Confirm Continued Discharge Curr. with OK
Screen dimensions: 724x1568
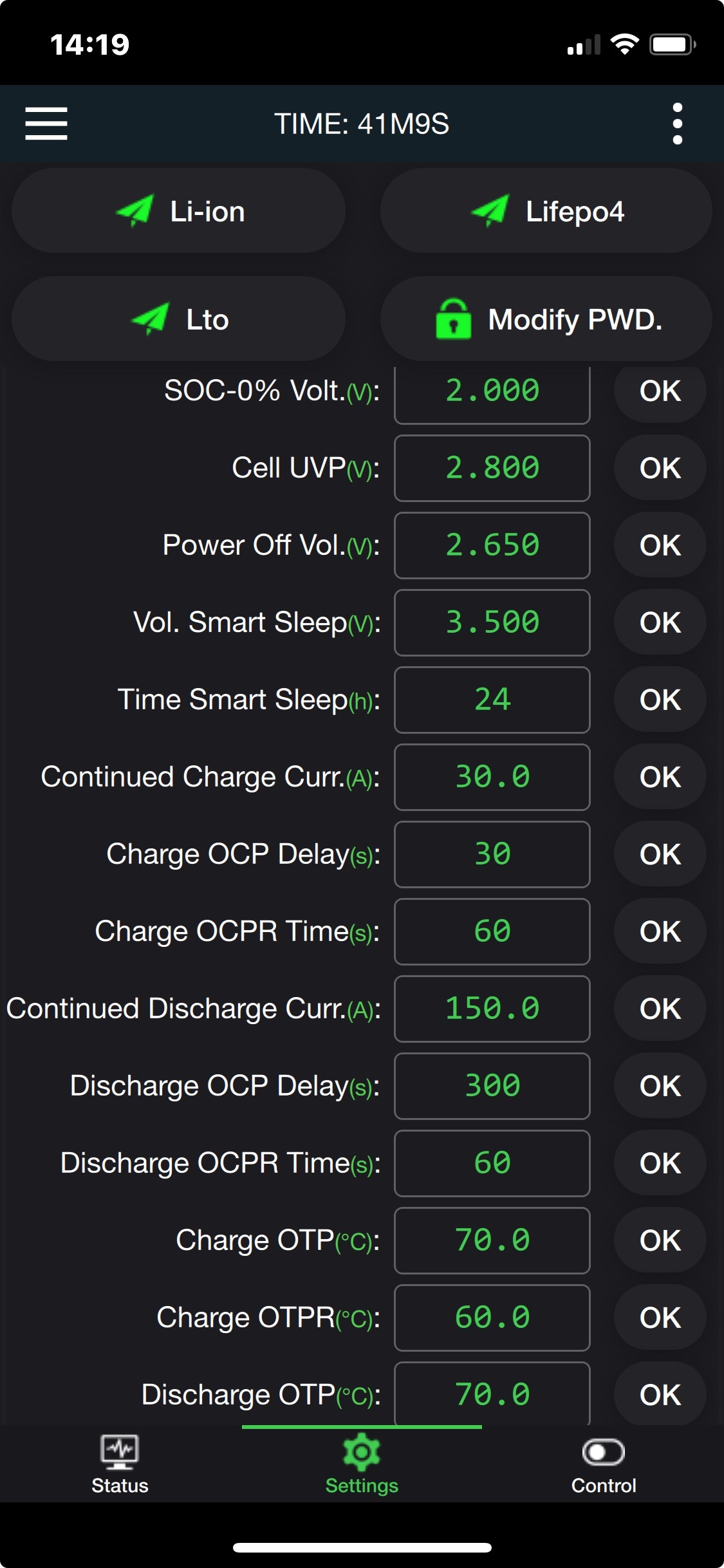pyautogui.click(x=660, y=1009)
